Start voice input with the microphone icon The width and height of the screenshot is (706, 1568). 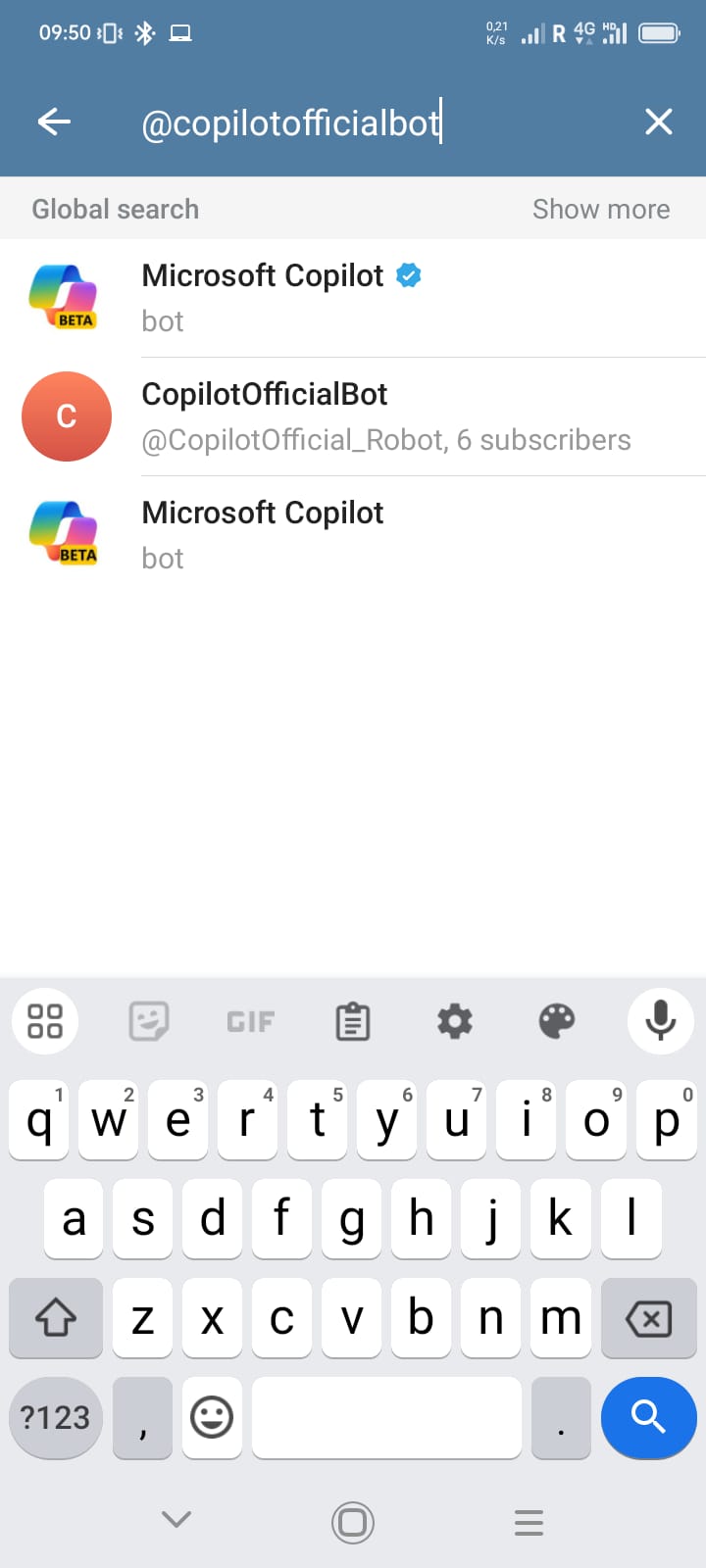coord(659,1021)
